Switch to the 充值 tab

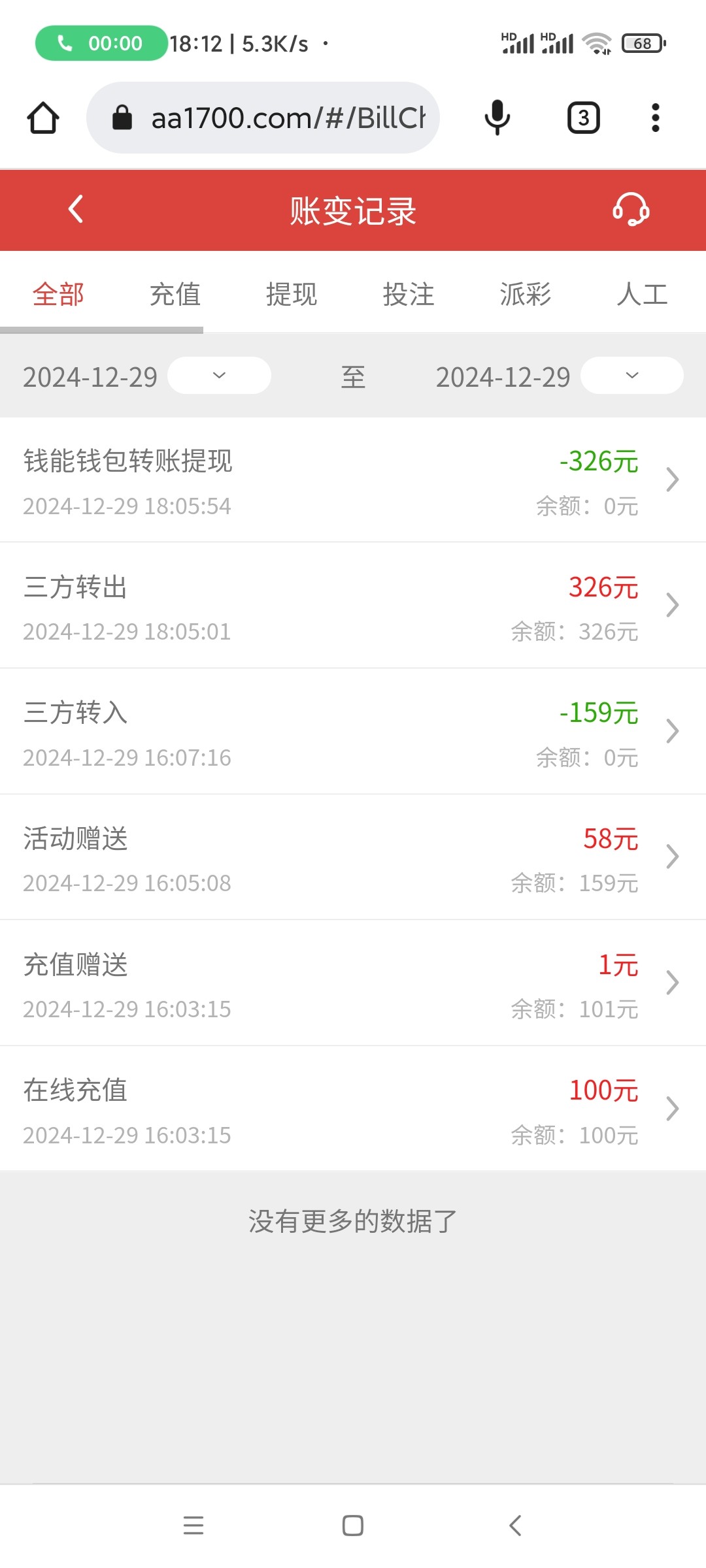coord(175,294)
